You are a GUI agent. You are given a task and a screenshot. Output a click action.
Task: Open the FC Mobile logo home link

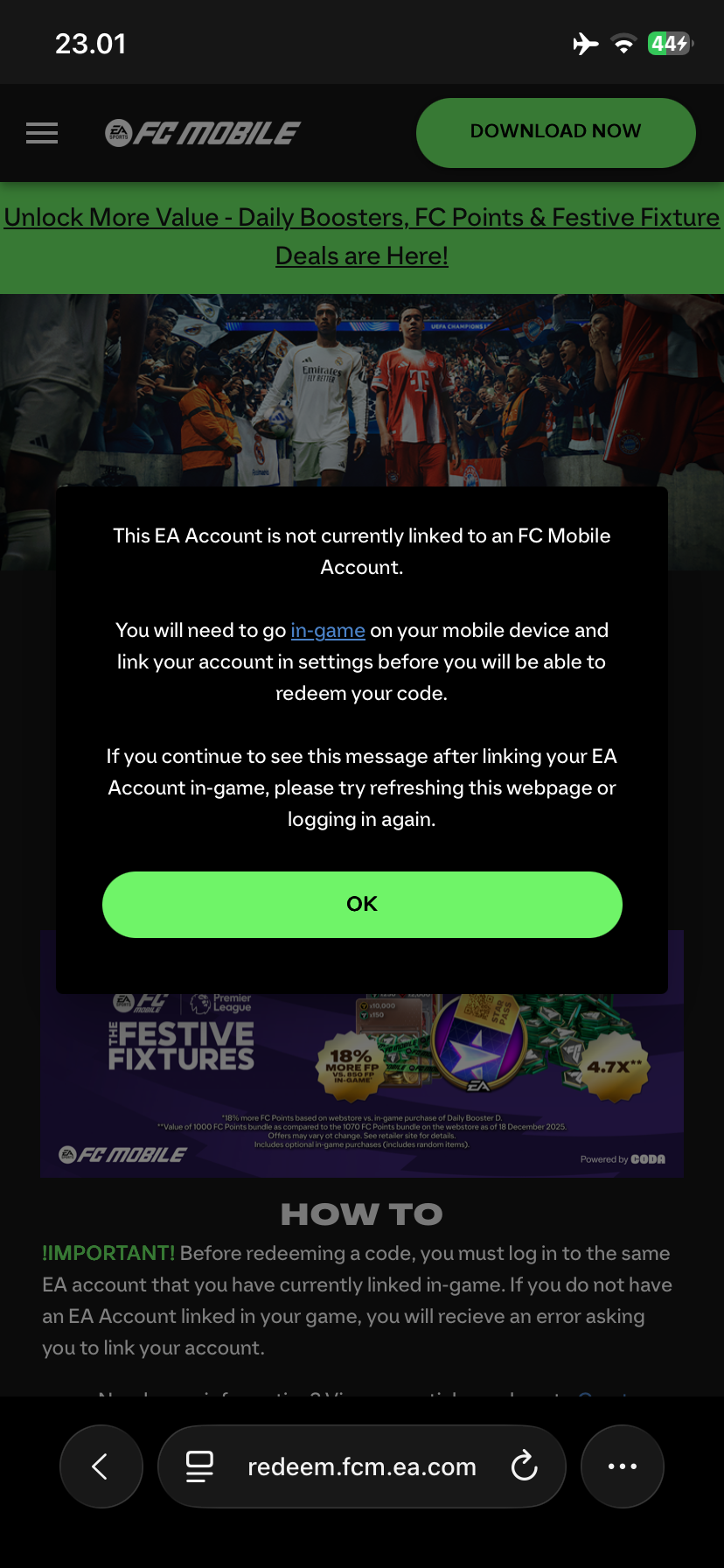coord(202,133)
